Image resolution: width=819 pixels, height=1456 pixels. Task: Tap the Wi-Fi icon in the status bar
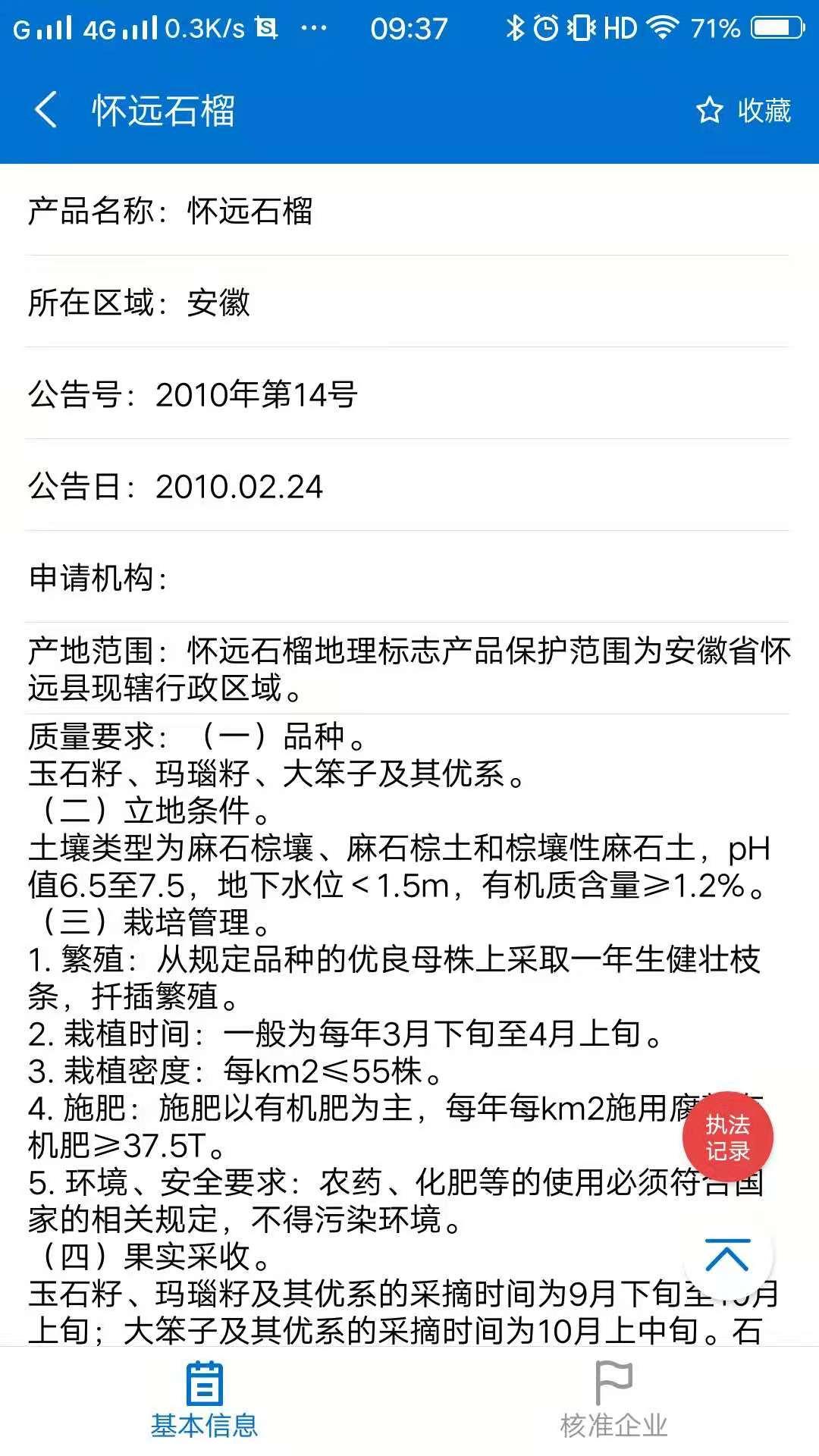[661, 28]
